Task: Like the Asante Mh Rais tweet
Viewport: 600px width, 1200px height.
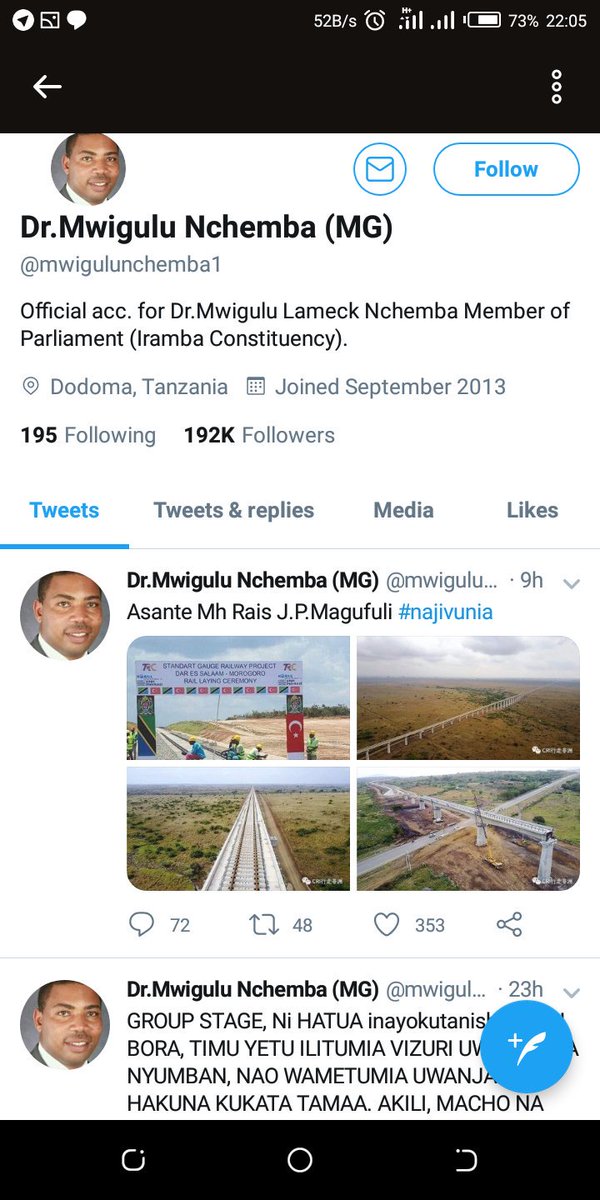Action: 387,925
